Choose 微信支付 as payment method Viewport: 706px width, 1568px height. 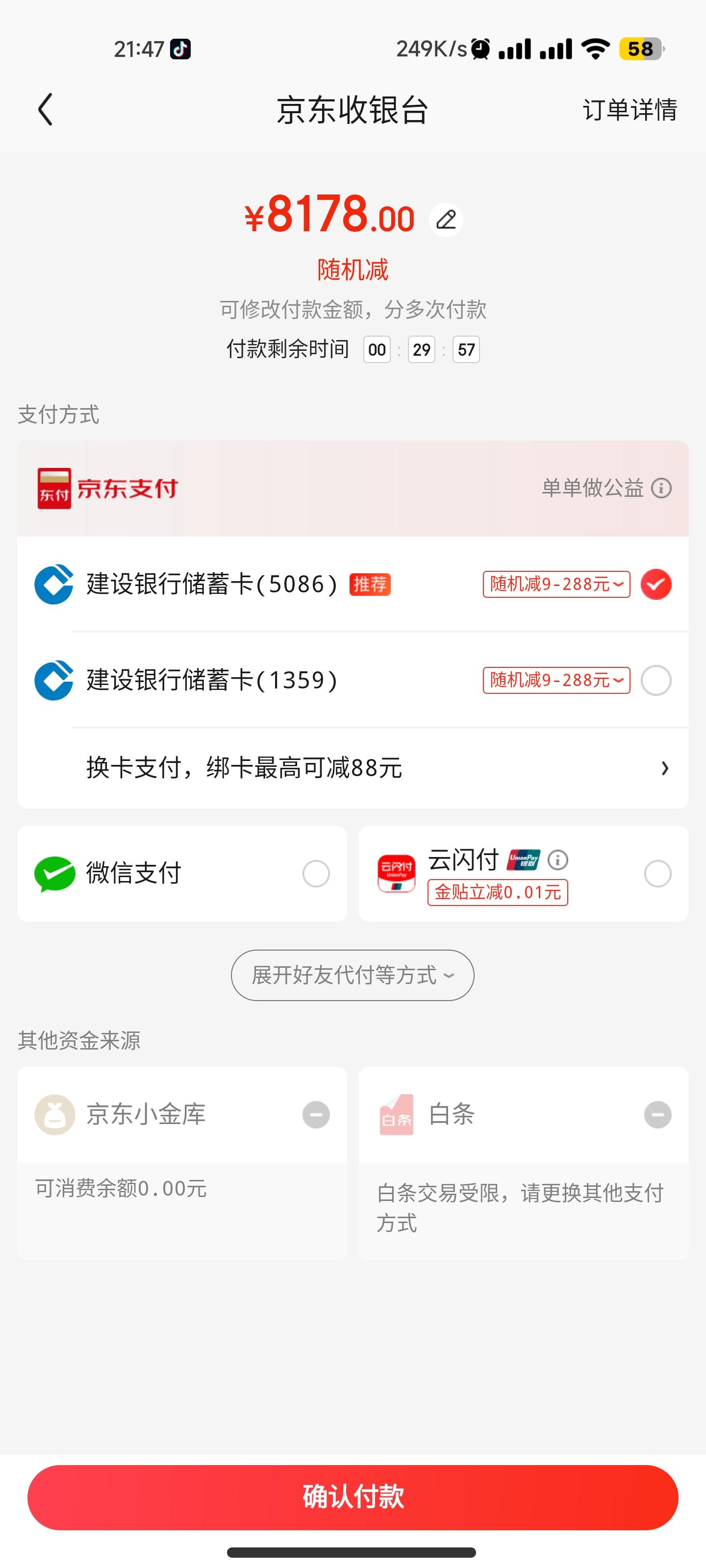[182, 874]
